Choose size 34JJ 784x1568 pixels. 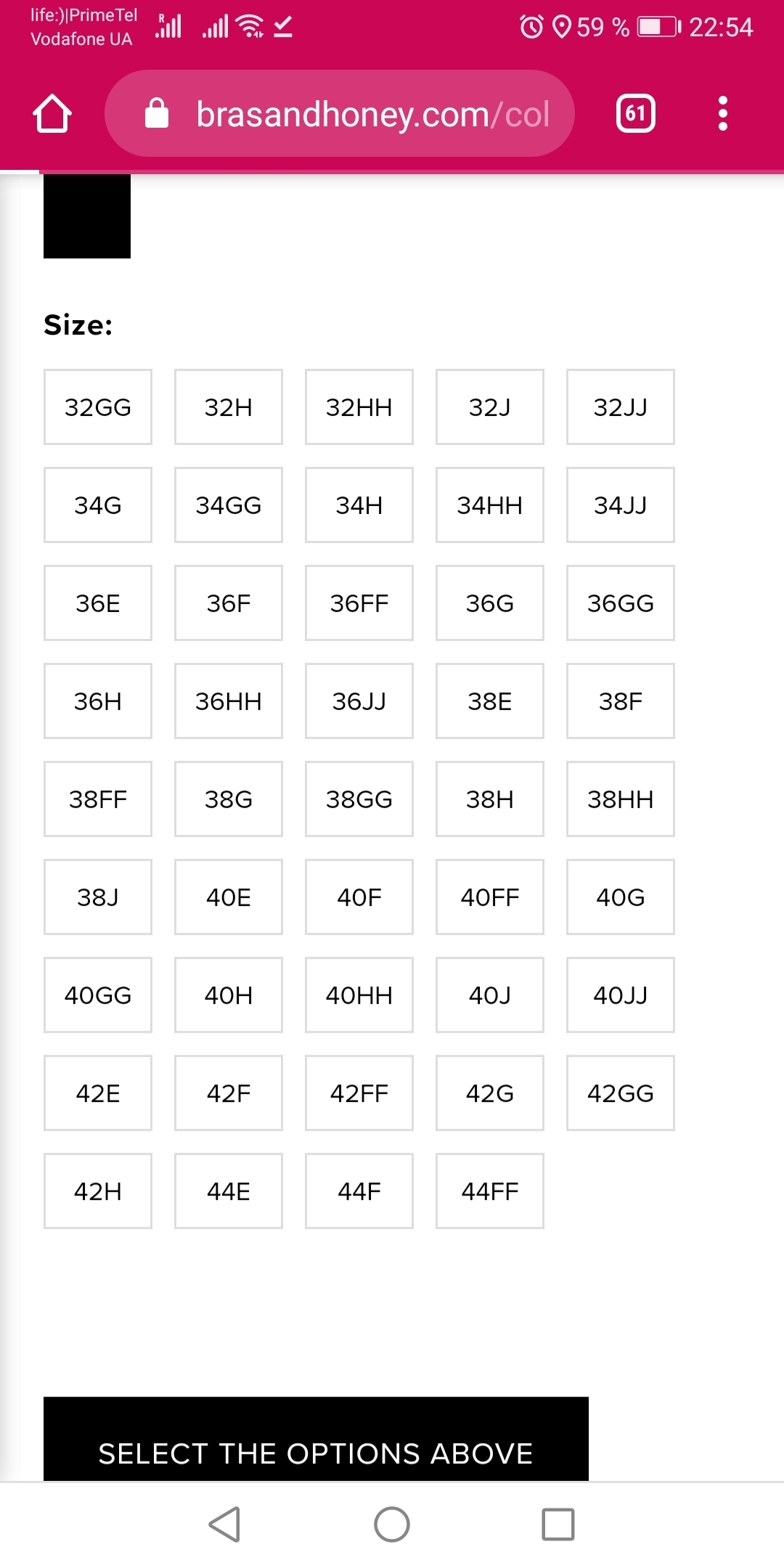tap(621, 505)
